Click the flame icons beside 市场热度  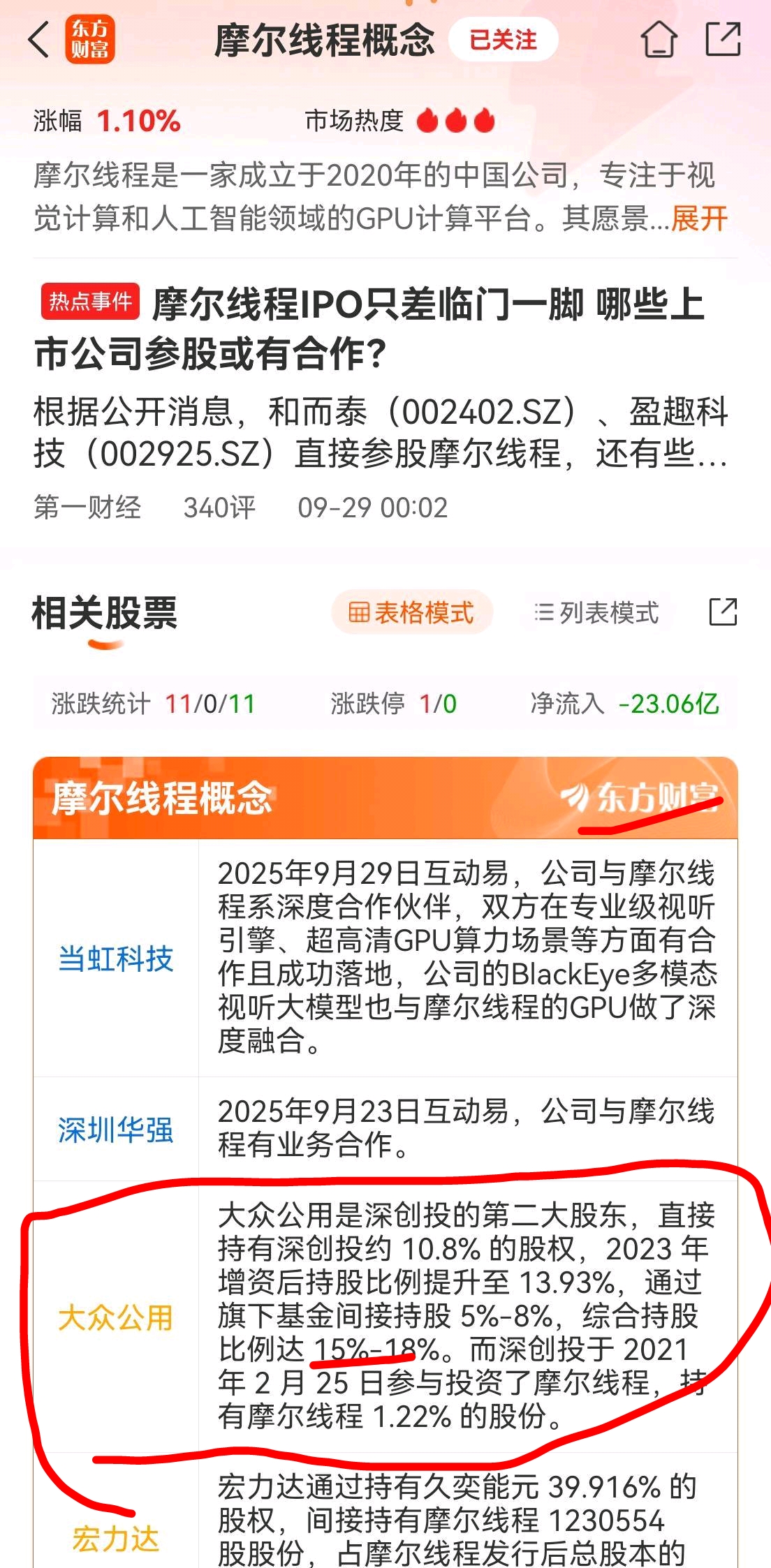pos(457,121)
